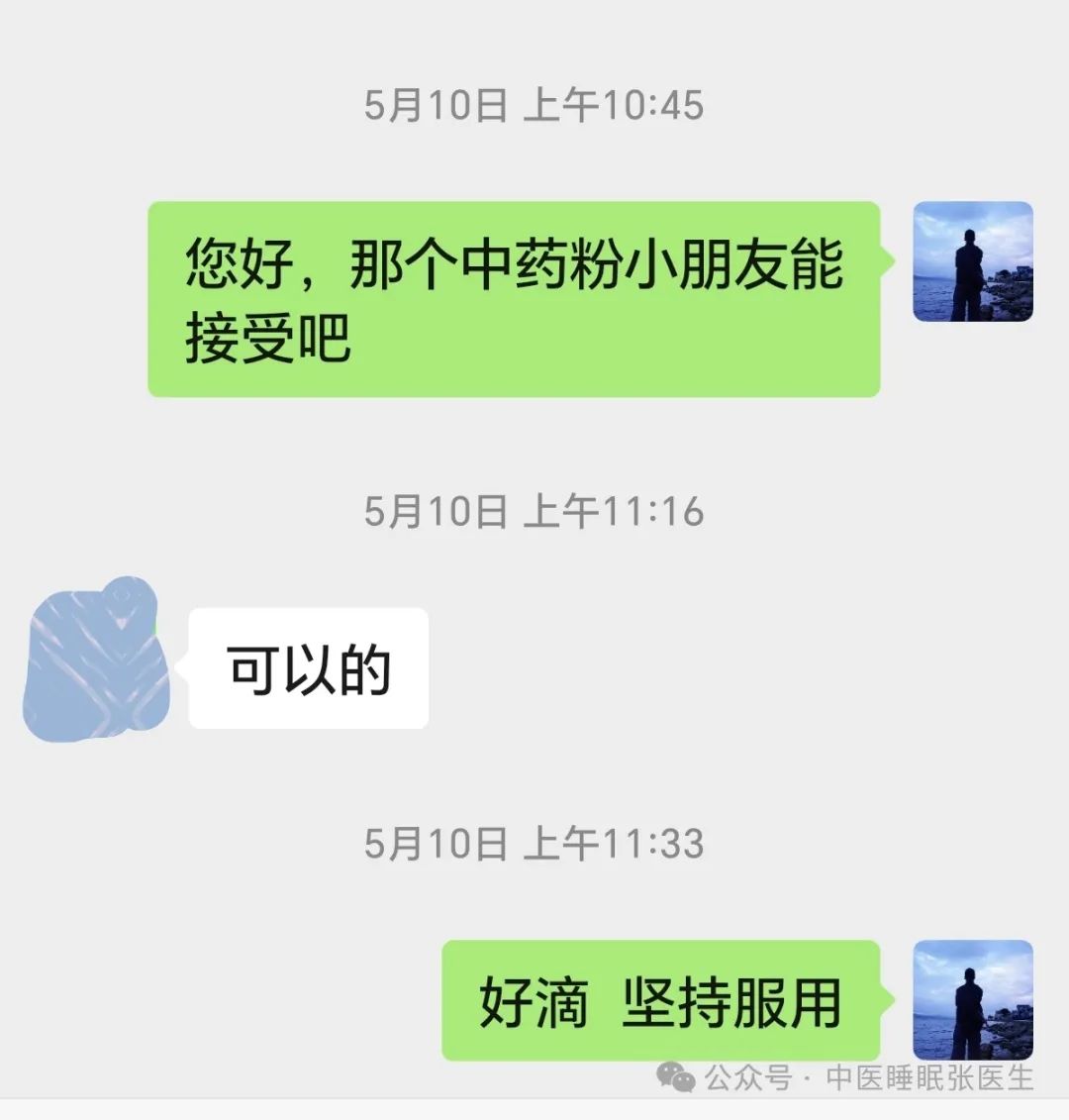Open the contact's avatar beside 可以的
1069x1120 pixels.
click(x=95, y=661)
